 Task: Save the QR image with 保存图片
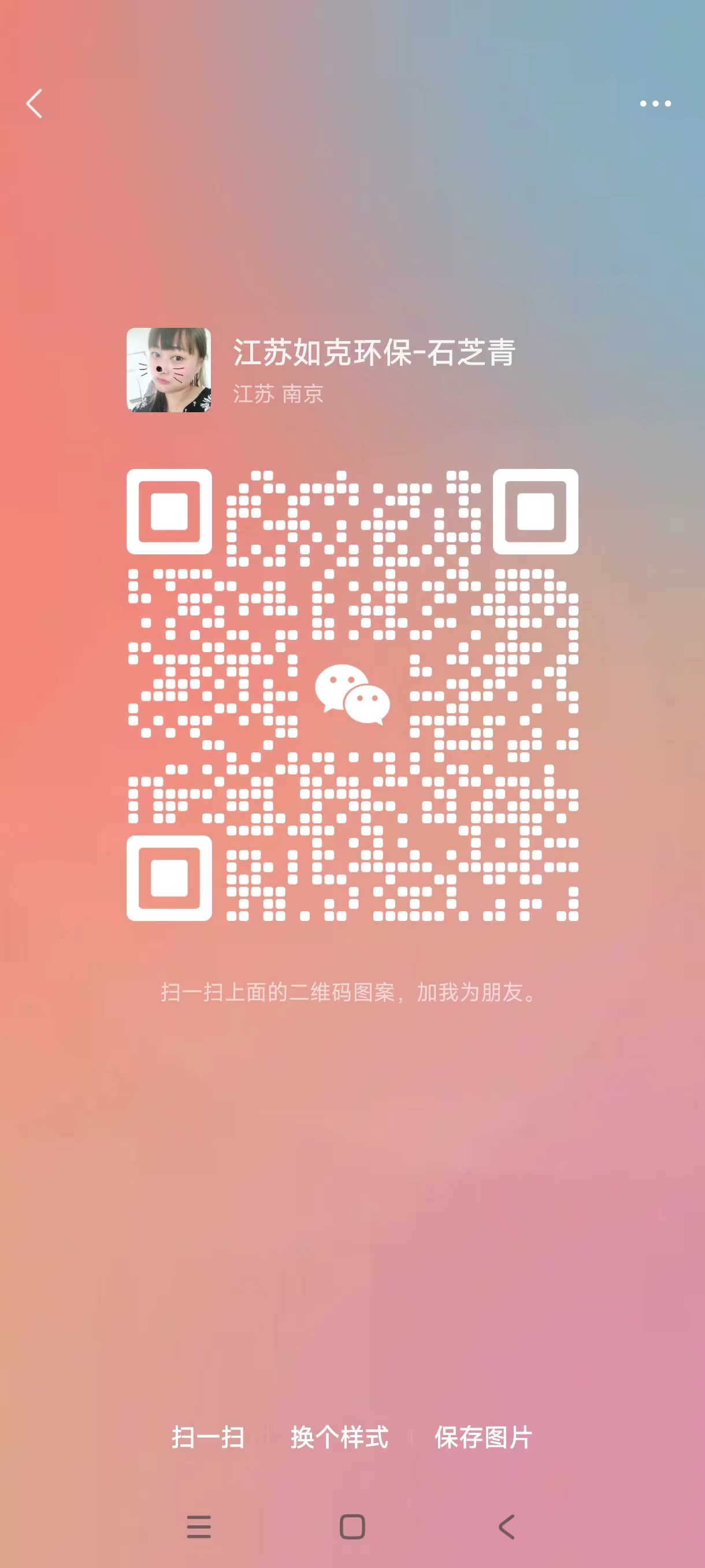[484, 1437]
